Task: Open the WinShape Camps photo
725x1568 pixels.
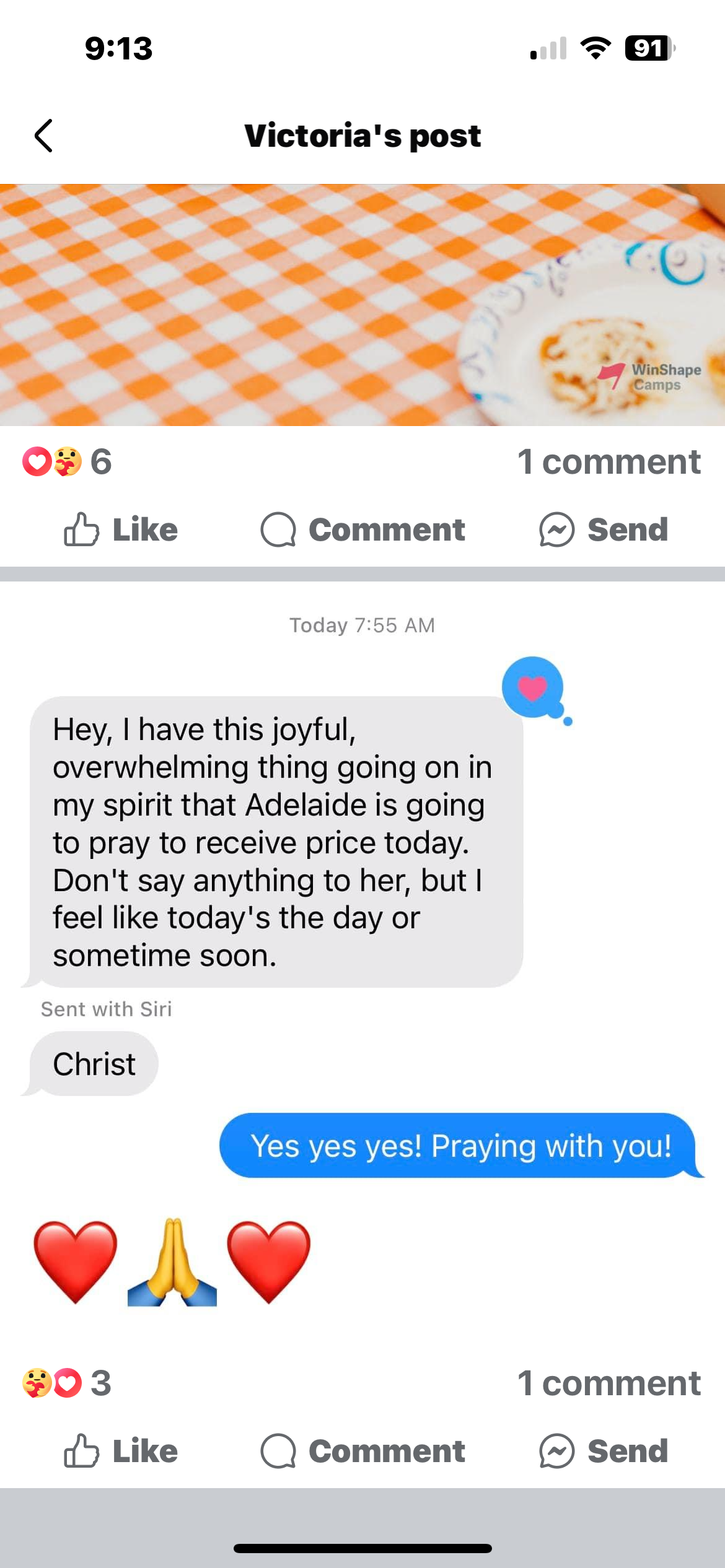Action: [362, 305]
